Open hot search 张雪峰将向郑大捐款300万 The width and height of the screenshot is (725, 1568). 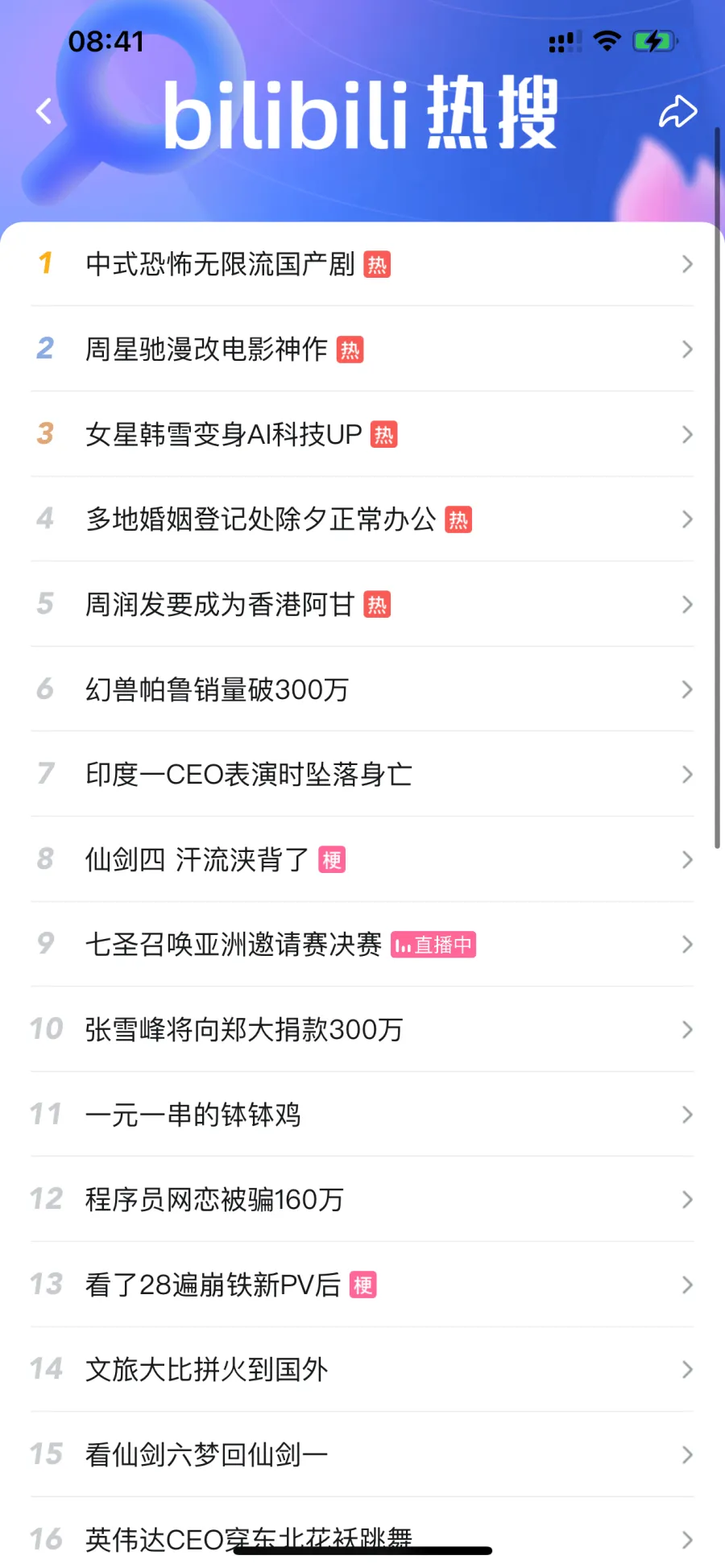point(244,1030)
